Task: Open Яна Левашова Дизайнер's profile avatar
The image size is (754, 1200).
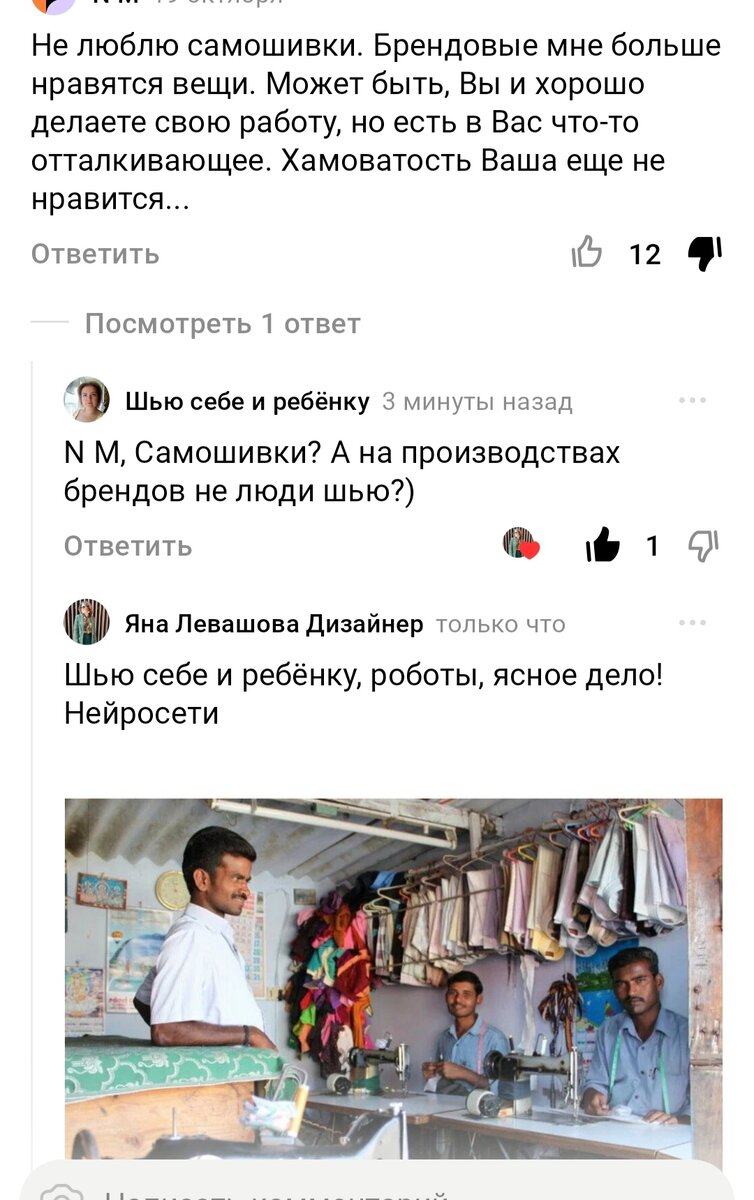Action: coord(86,623)
